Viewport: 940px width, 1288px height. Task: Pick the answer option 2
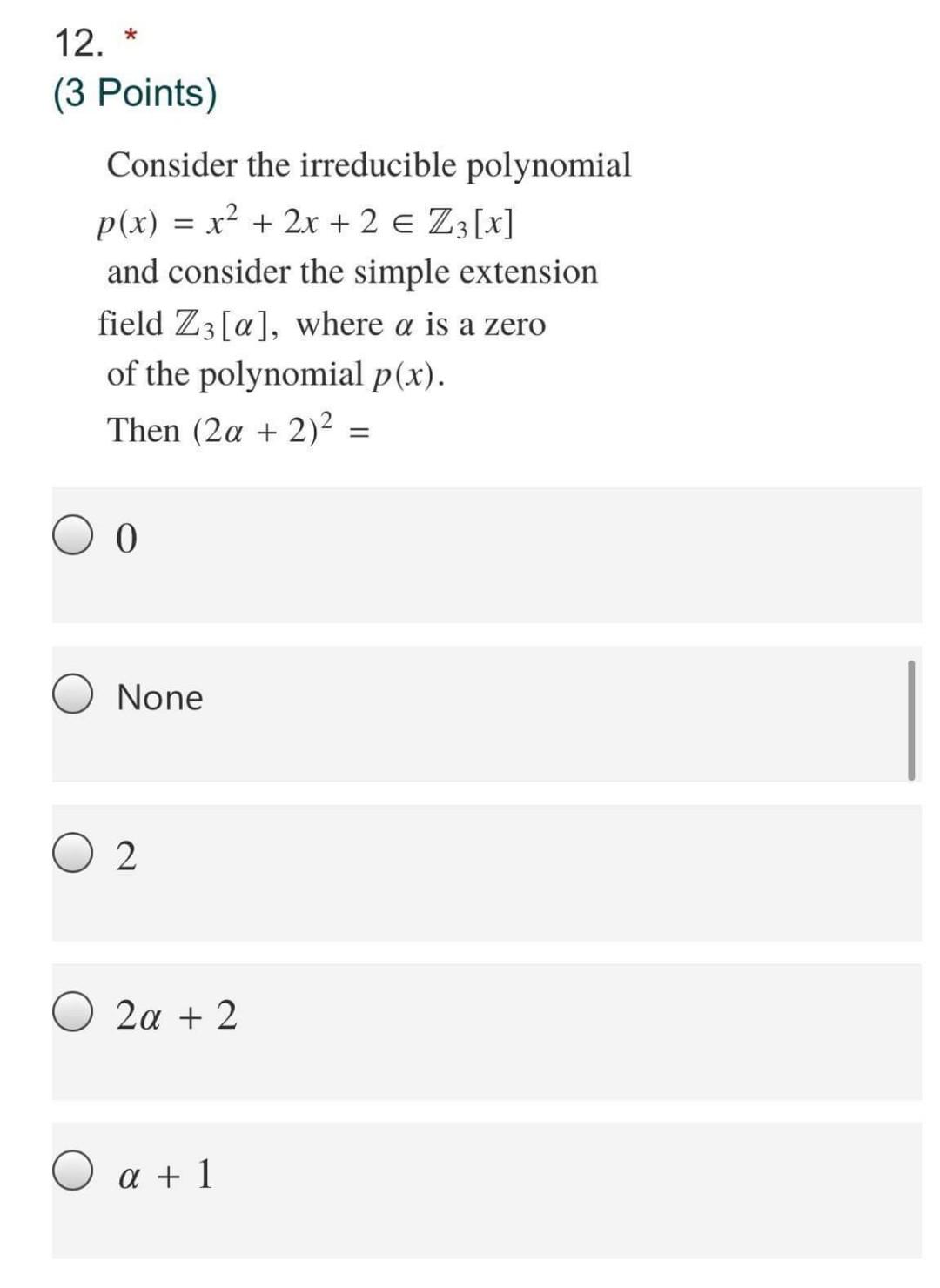[x=73, y=856]
